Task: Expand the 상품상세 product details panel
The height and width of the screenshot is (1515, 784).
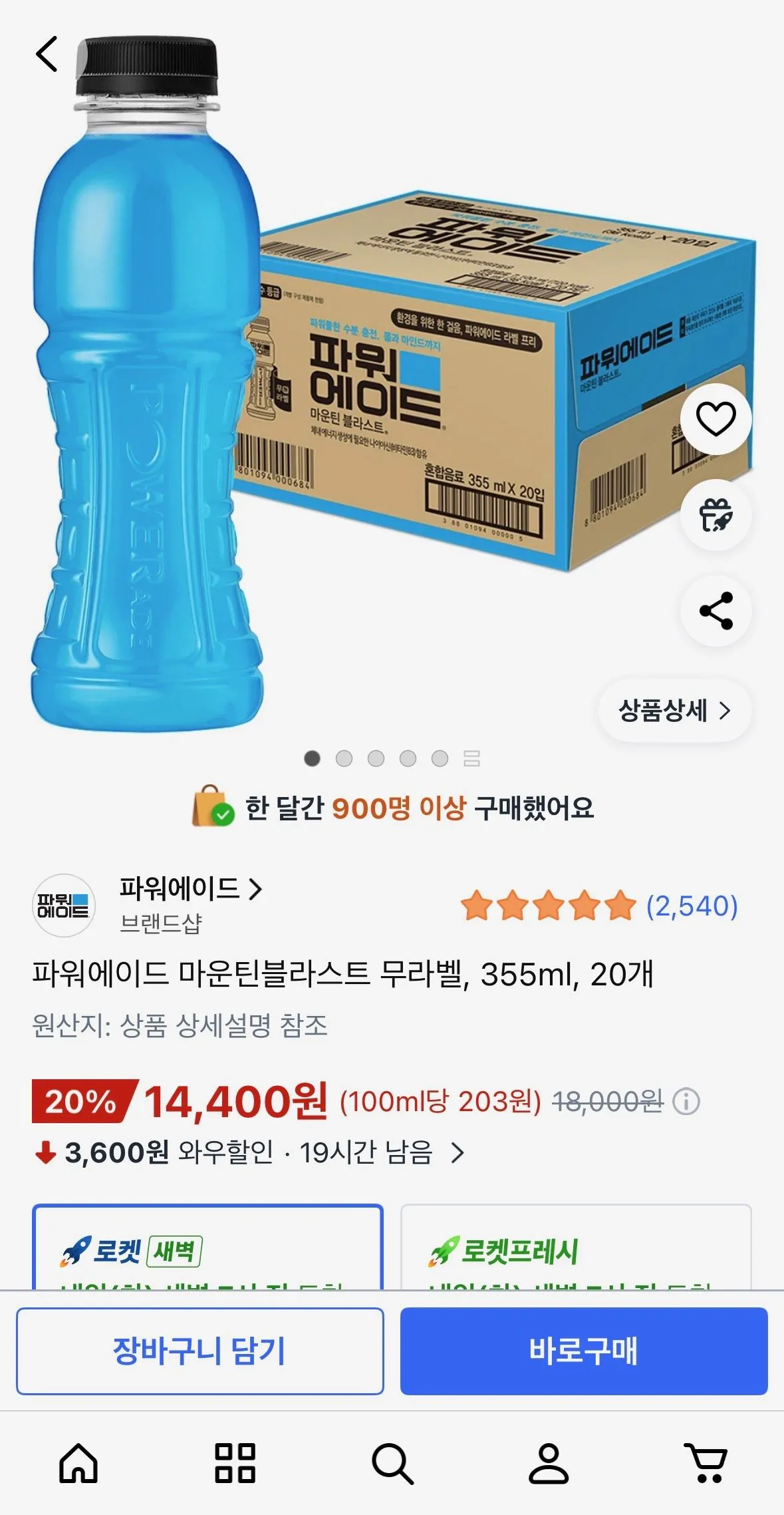Action: pos(674,711)
